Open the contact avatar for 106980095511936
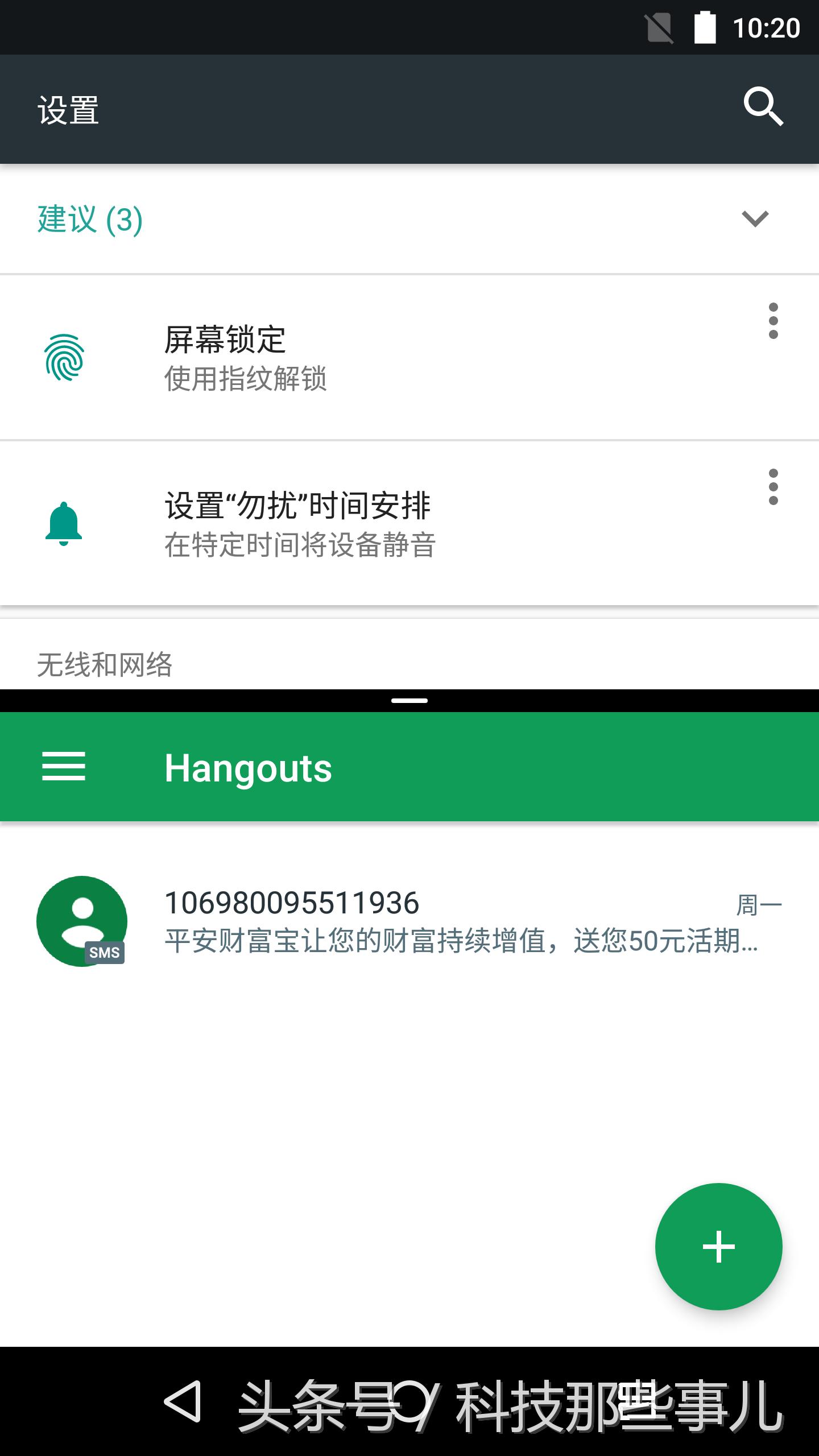Viewport: 819px width, 1456px height. pos(83,921)
